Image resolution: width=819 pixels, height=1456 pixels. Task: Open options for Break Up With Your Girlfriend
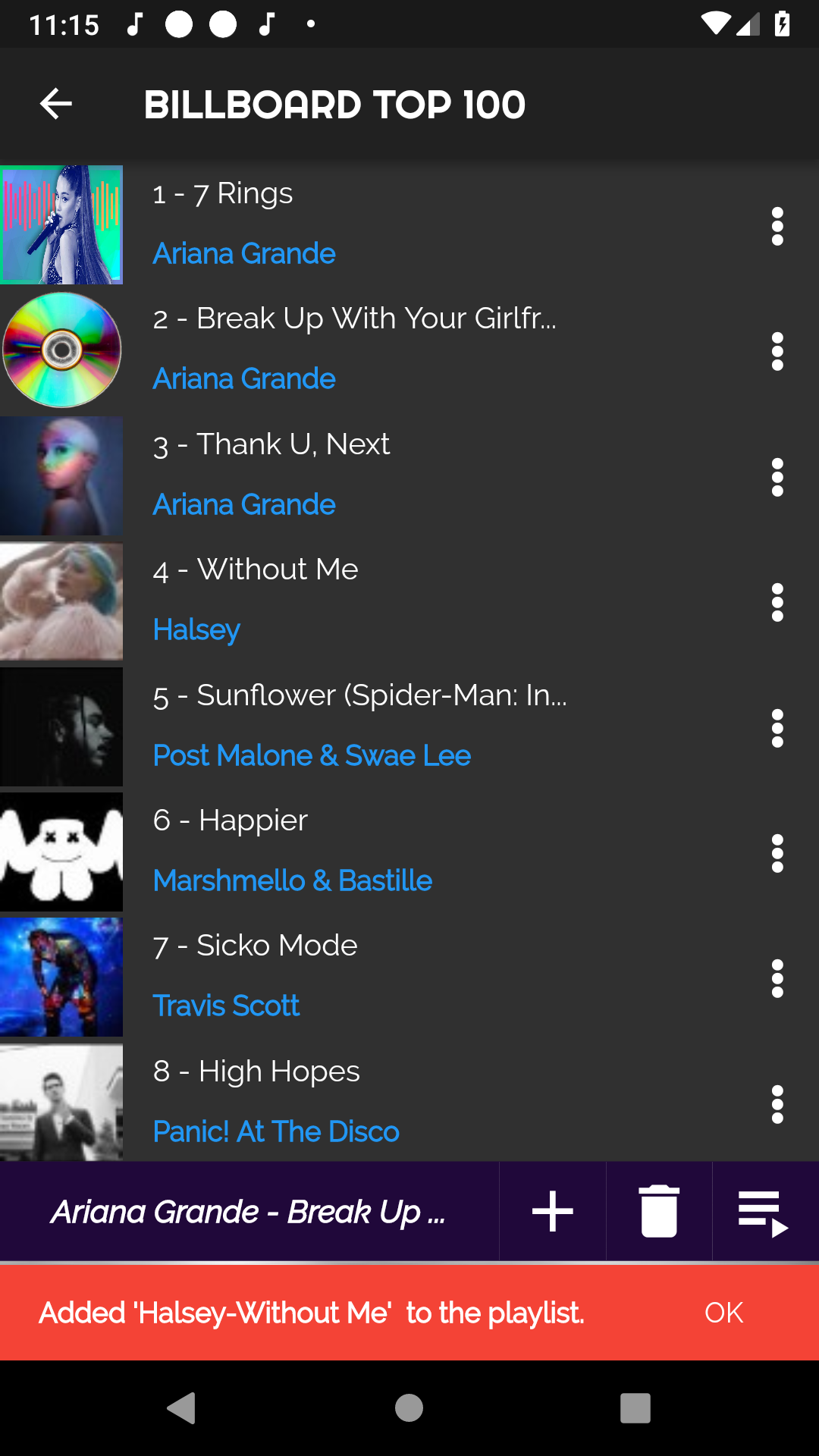coord(777,351)
